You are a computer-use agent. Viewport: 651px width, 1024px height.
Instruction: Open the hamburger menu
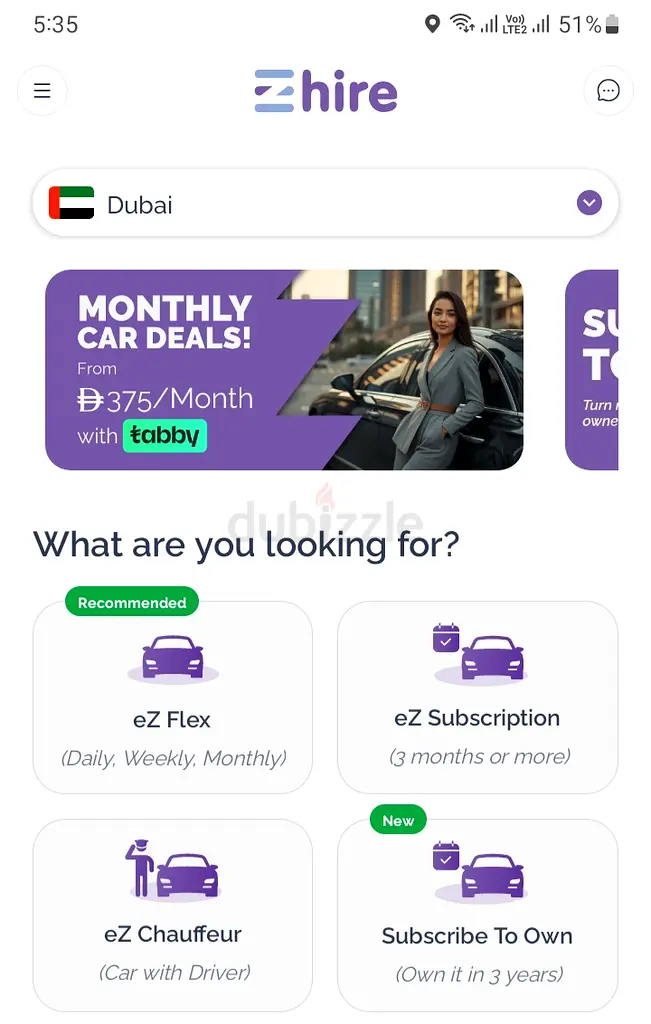pyautogui.click(x=42, y=91)
